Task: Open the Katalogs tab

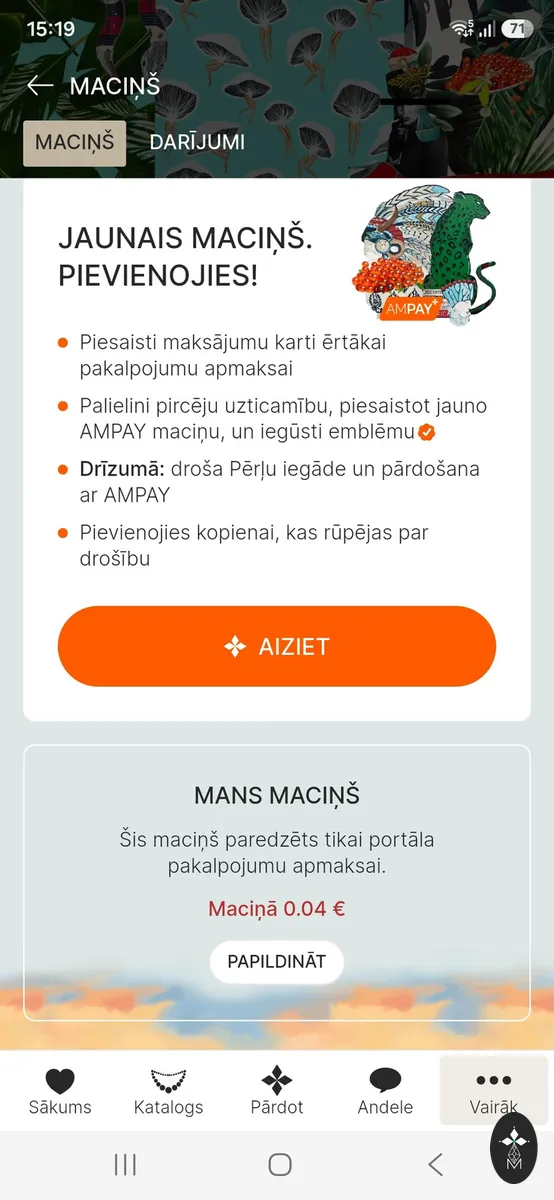Action: pyautogui.click(x=168, y=1091)
